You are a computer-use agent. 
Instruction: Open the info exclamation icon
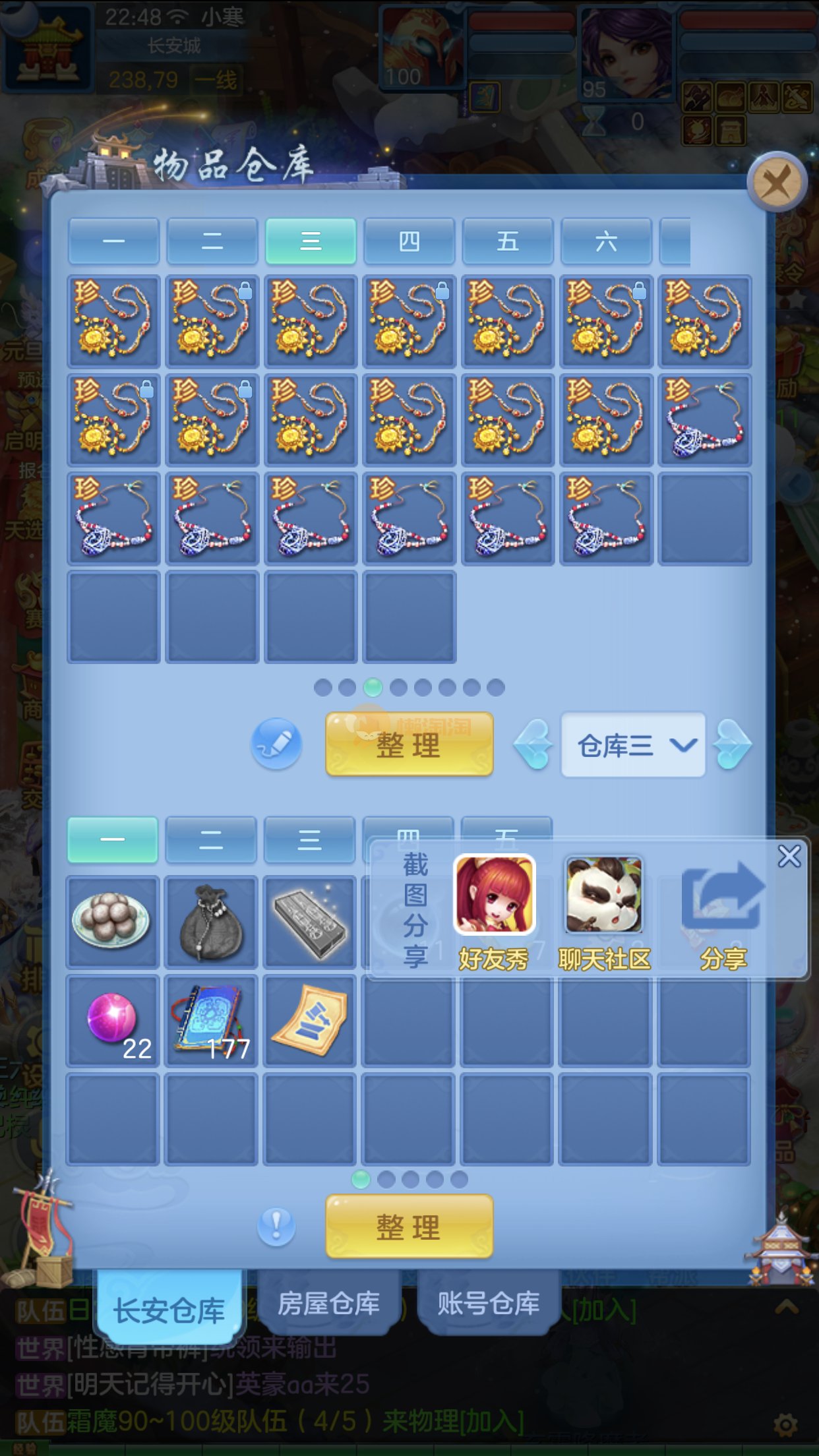[x=276, y=1227]
